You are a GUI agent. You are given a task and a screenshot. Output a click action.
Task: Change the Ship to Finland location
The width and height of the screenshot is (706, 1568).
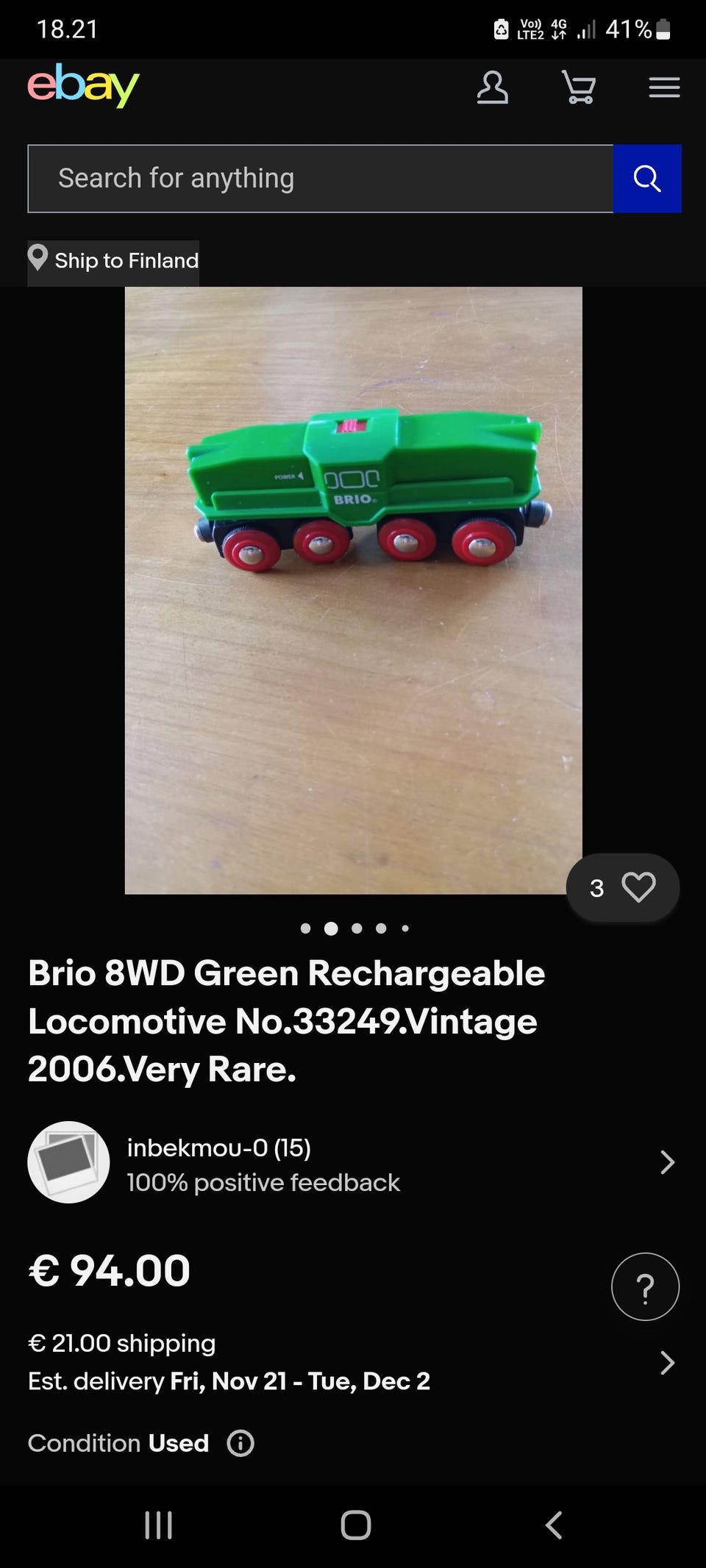[114, 261]
